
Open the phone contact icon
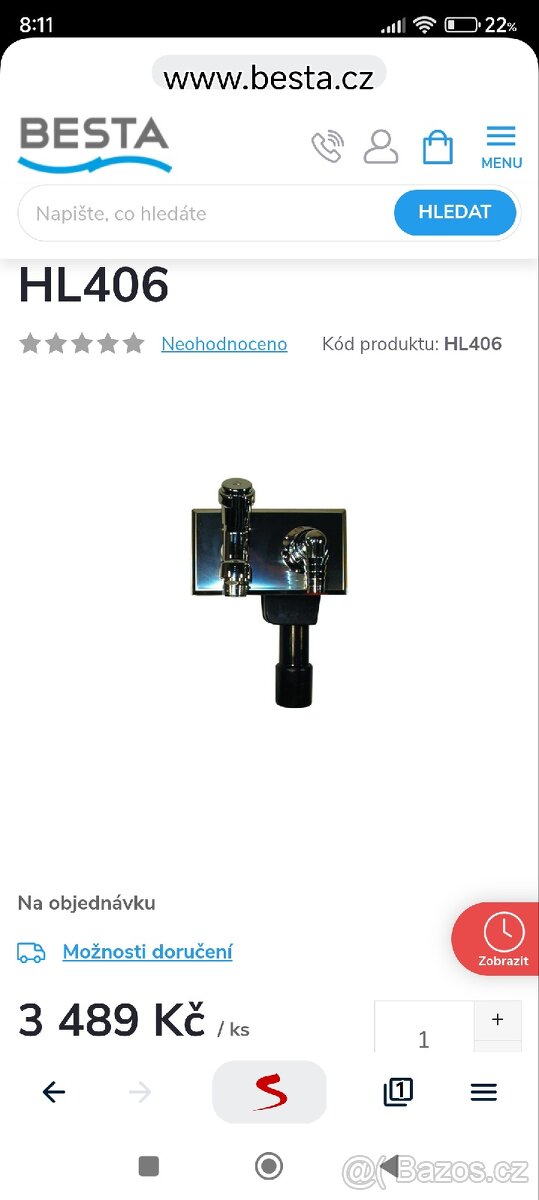coord(327,147)
